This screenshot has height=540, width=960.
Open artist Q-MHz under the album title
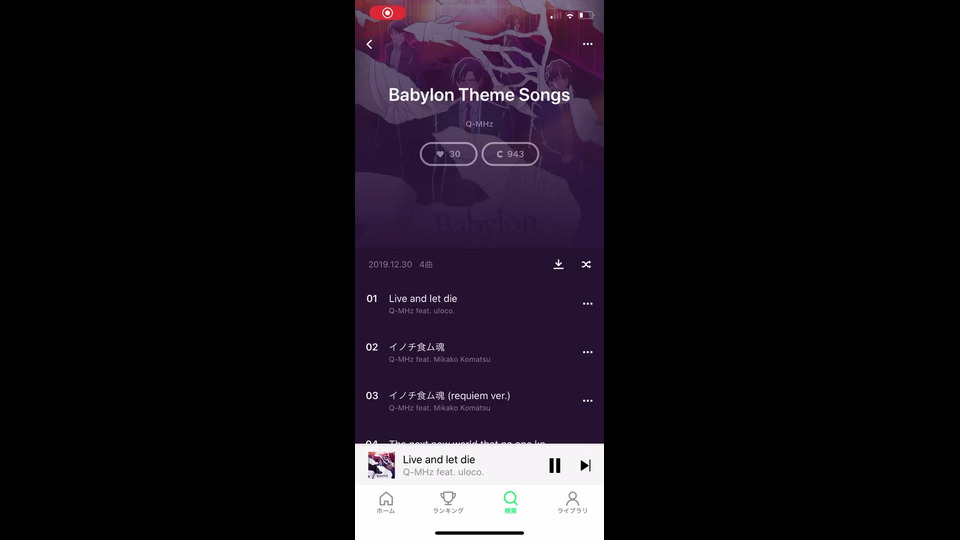click(479, 124)
